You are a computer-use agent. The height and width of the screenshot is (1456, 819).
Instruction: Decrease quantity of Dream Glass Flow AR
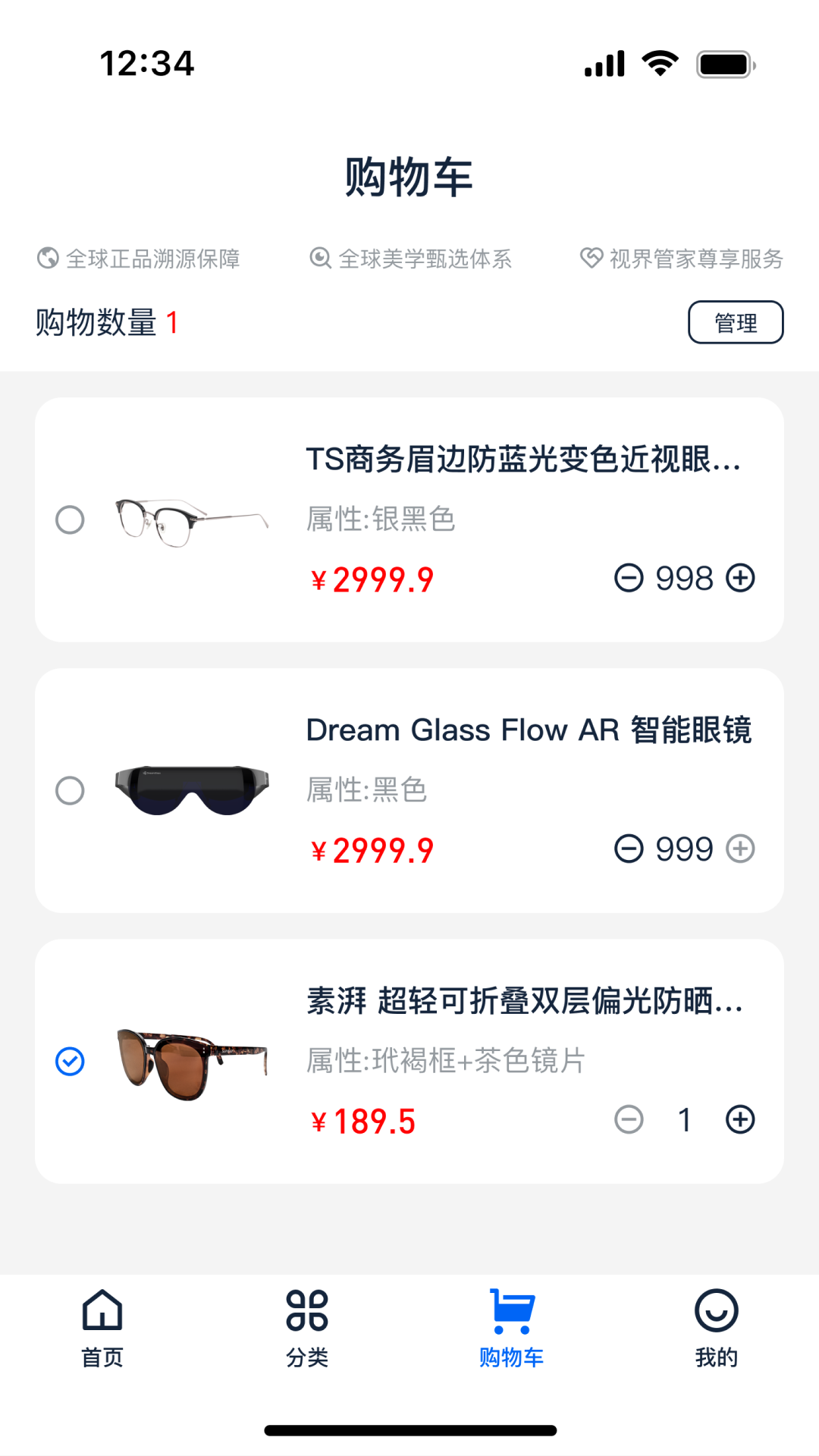click(629, 848)
